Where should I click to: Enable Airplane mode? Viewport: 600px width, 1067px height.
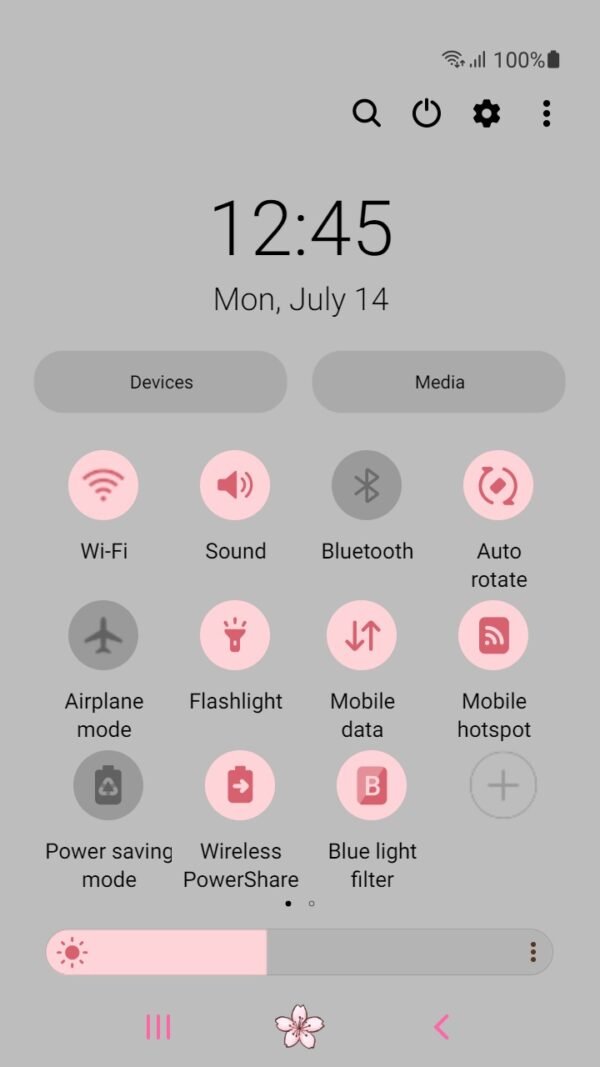103,636
